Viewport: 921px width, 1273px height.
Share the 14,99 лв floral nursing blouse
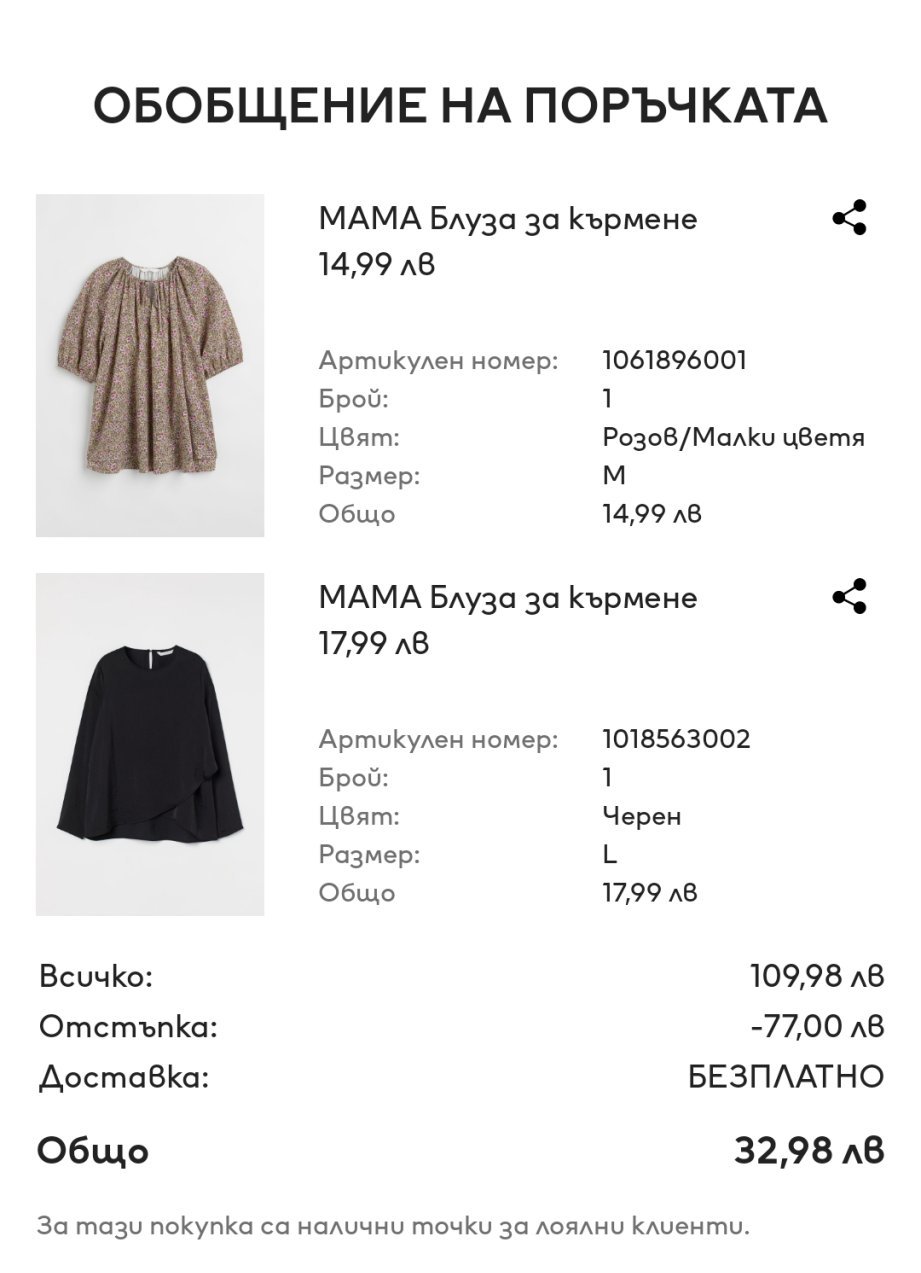(849, 218)
